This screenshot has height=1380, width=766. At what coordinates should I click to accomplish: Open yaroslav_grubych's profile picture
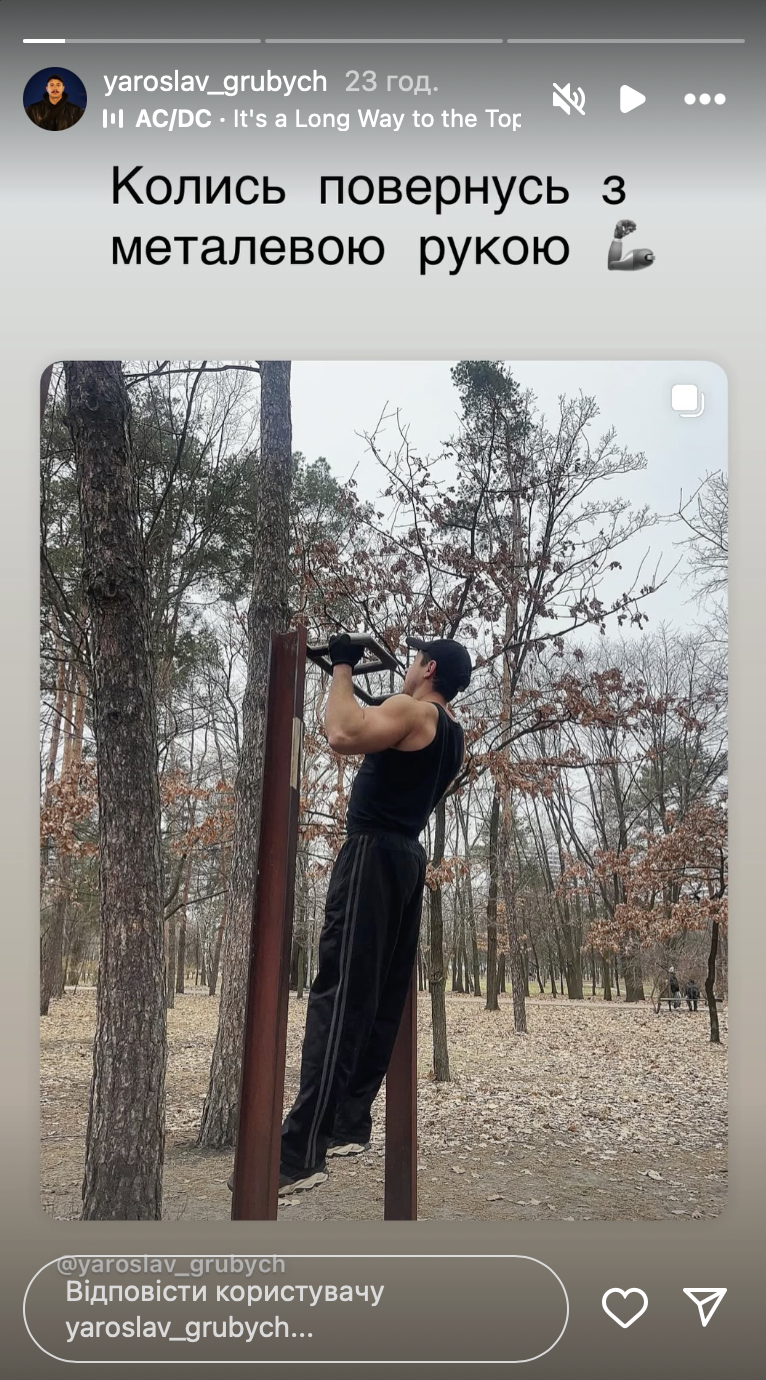(x=55, y=99)
